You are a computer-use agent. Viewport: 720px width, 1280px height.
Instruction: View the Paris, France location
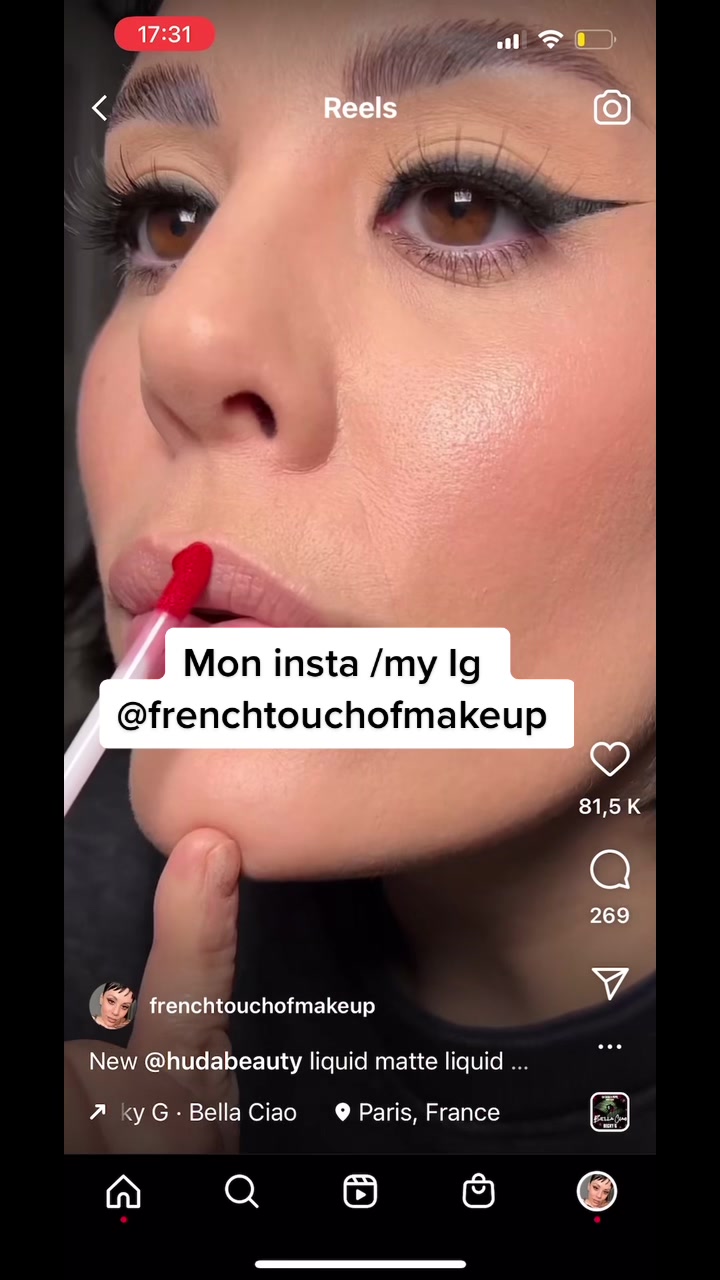(x=418, y=1112)
